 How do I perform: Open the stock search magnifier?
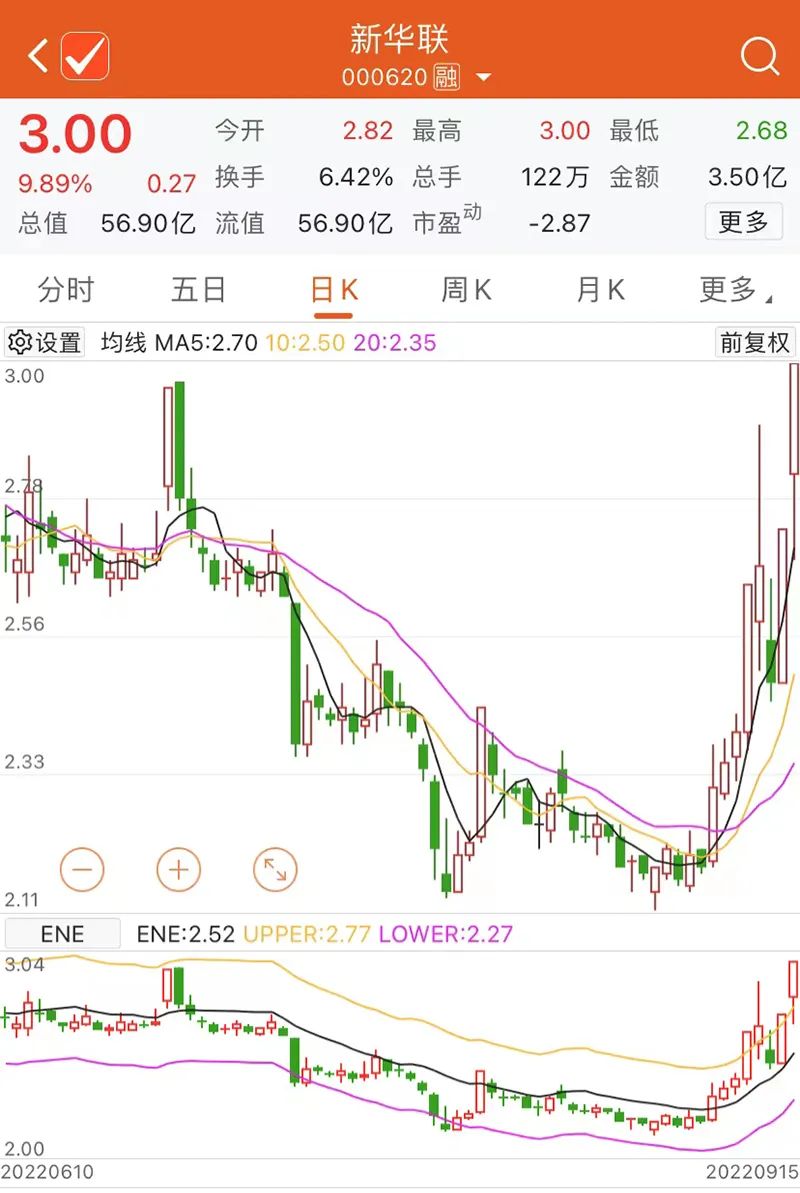coord(759,57)
